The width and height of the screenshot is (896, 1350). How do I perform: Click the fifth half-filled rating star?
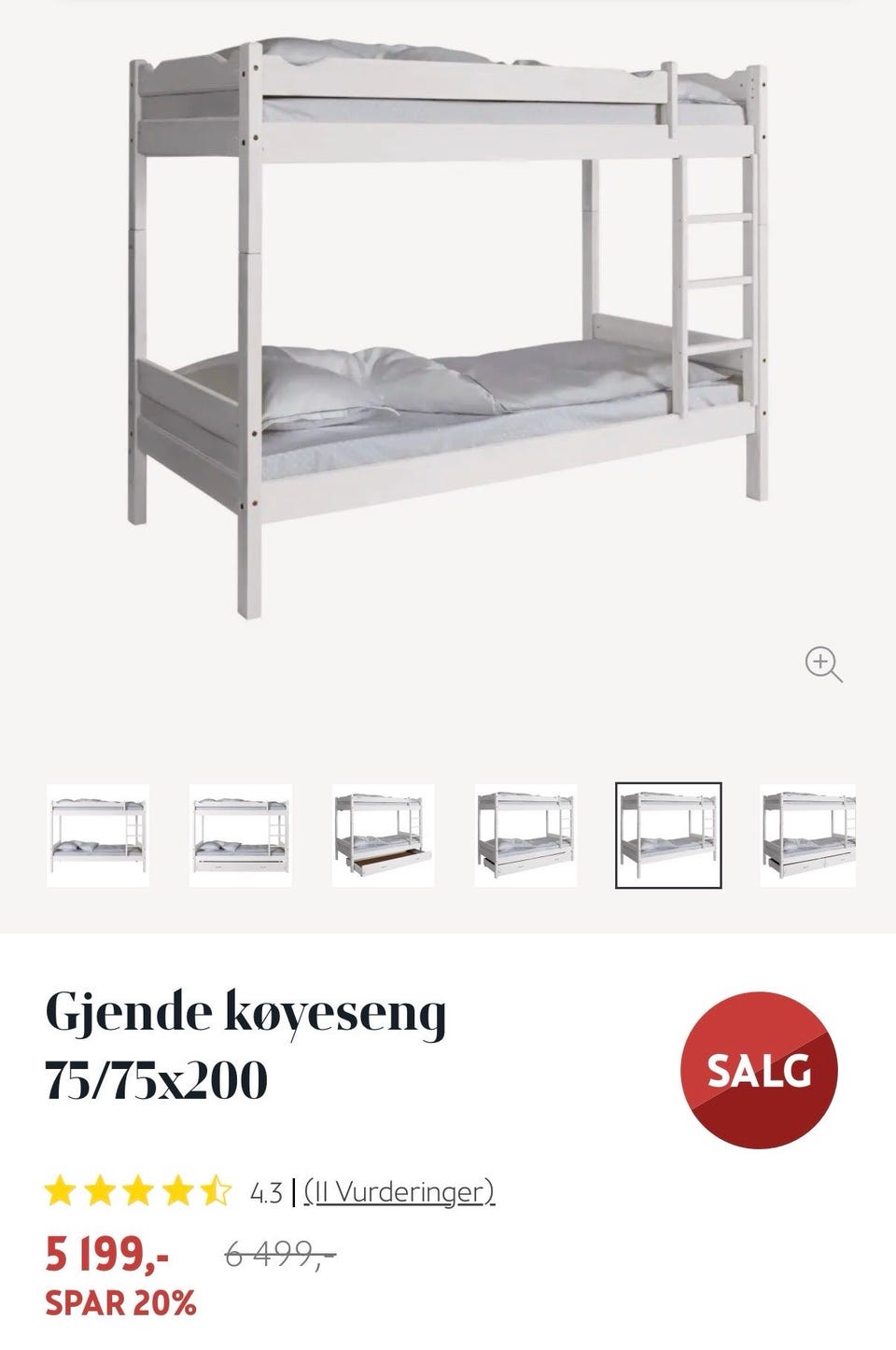click(x=217, y=1193)
